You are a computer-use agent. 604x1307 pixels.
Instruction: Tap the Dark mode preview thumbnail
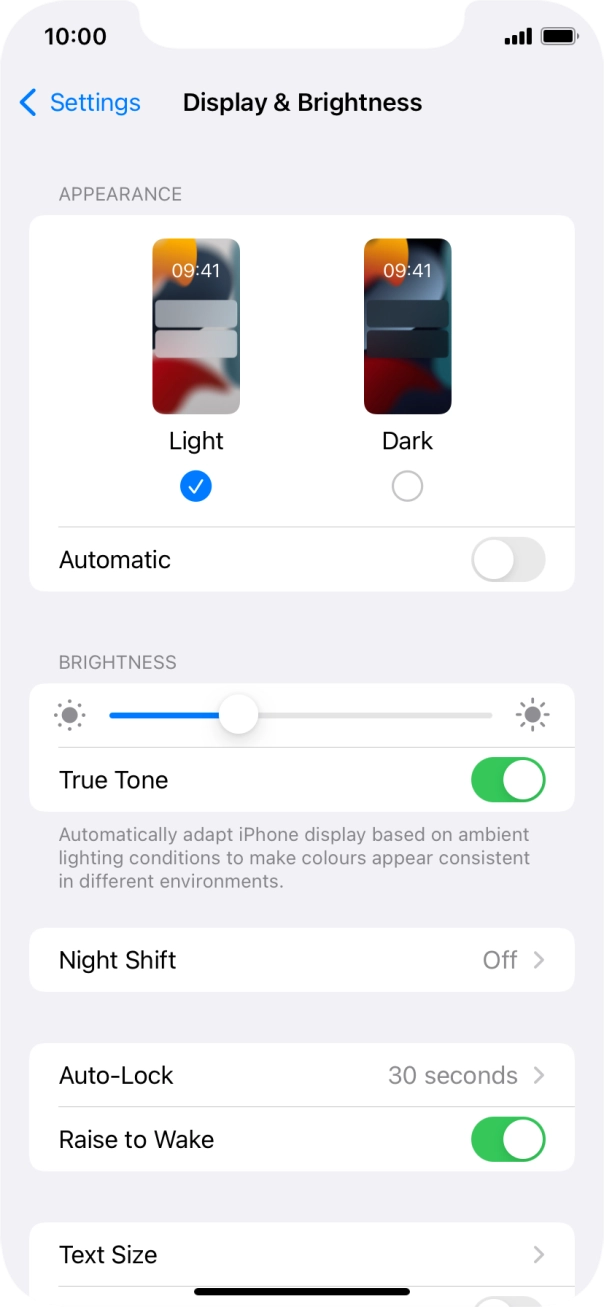click(x=407, y=326)
